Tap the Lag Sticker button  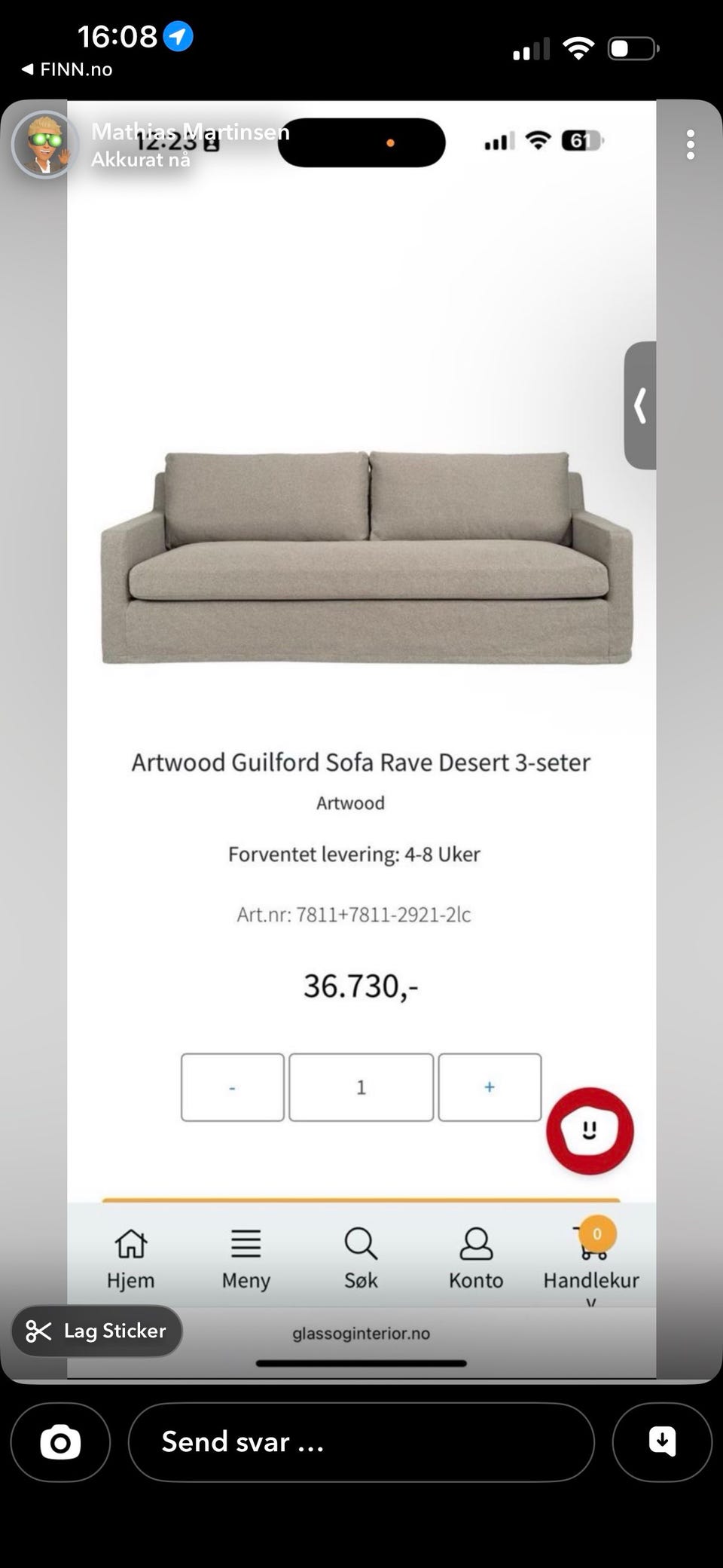tap(97, 1331)
